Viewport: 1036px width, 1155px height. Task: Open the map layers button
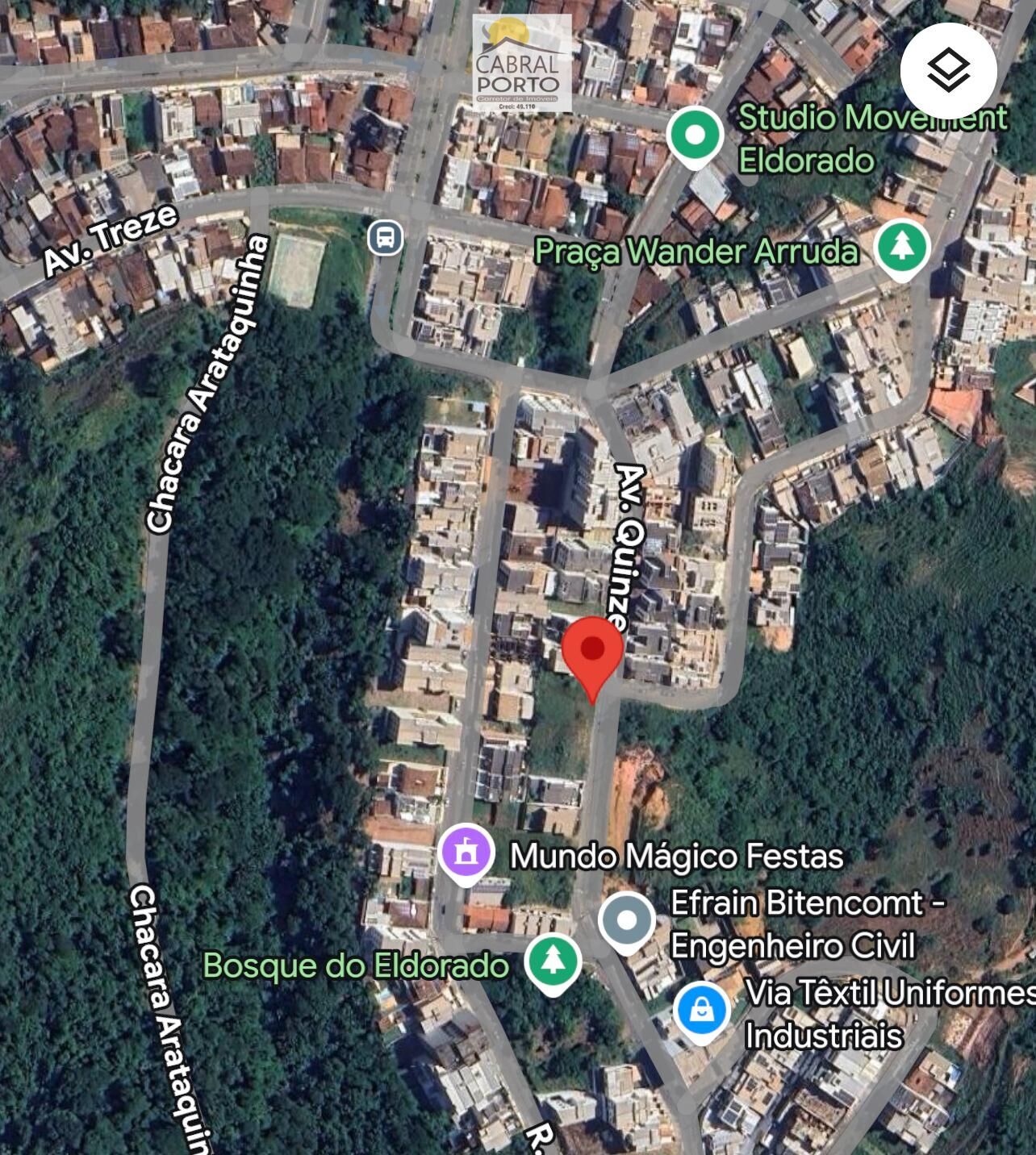tap(948, 71)
